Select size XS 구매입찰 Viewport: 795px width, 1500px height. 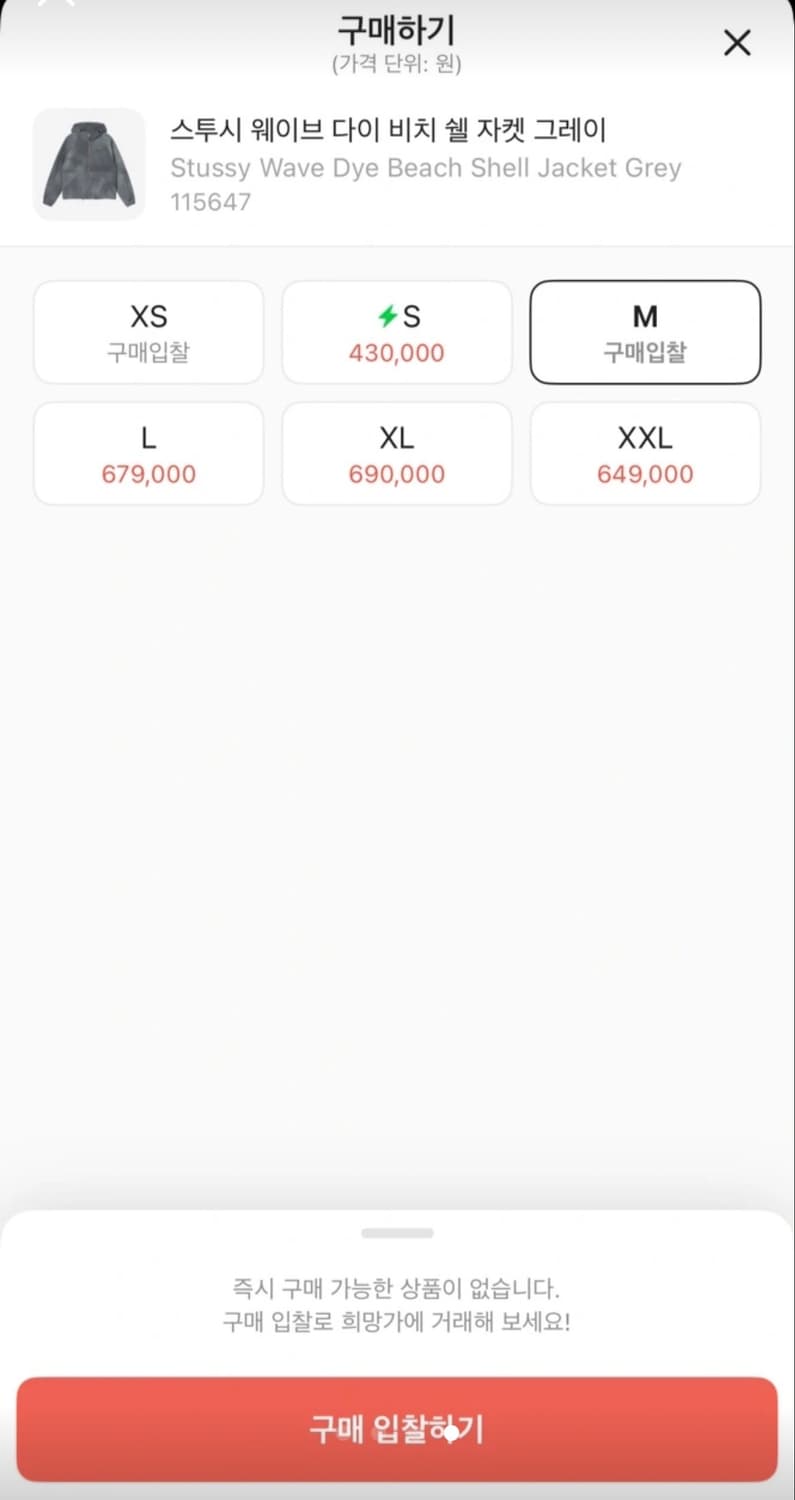148,332
